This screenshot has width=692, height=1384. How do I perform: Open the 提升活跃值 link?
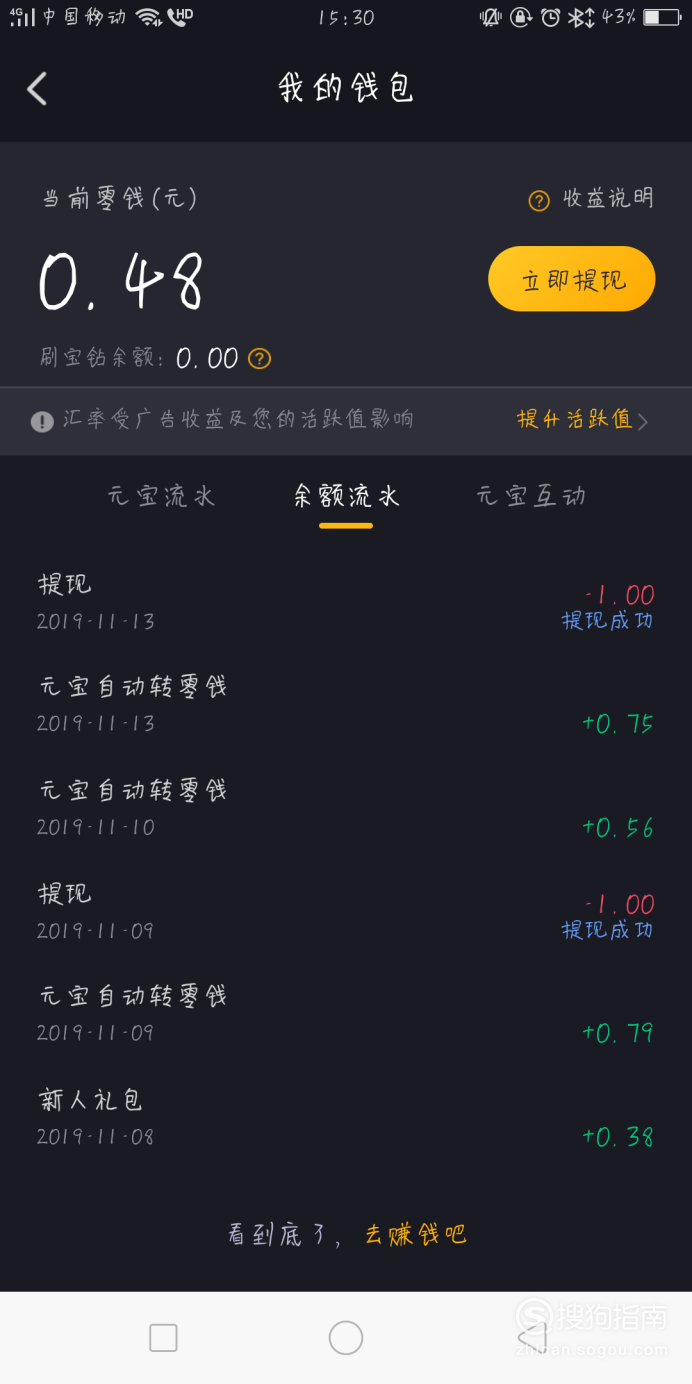[583, 420]
